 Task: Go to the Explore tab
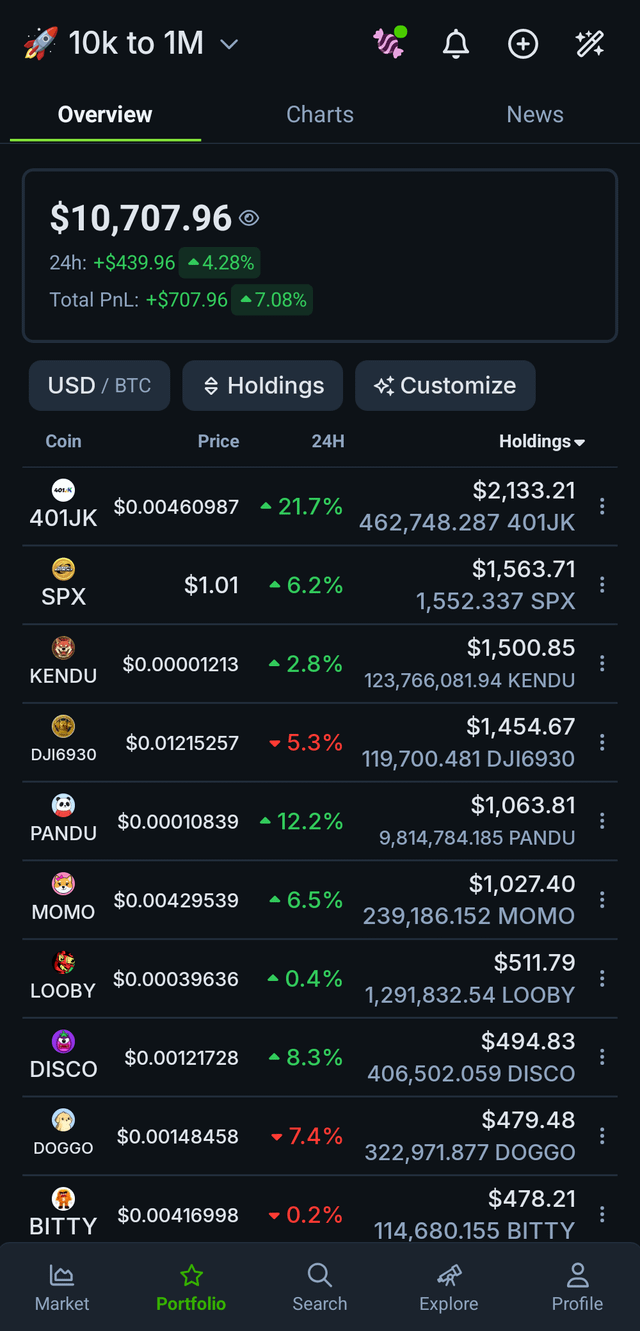point(449,1288)
